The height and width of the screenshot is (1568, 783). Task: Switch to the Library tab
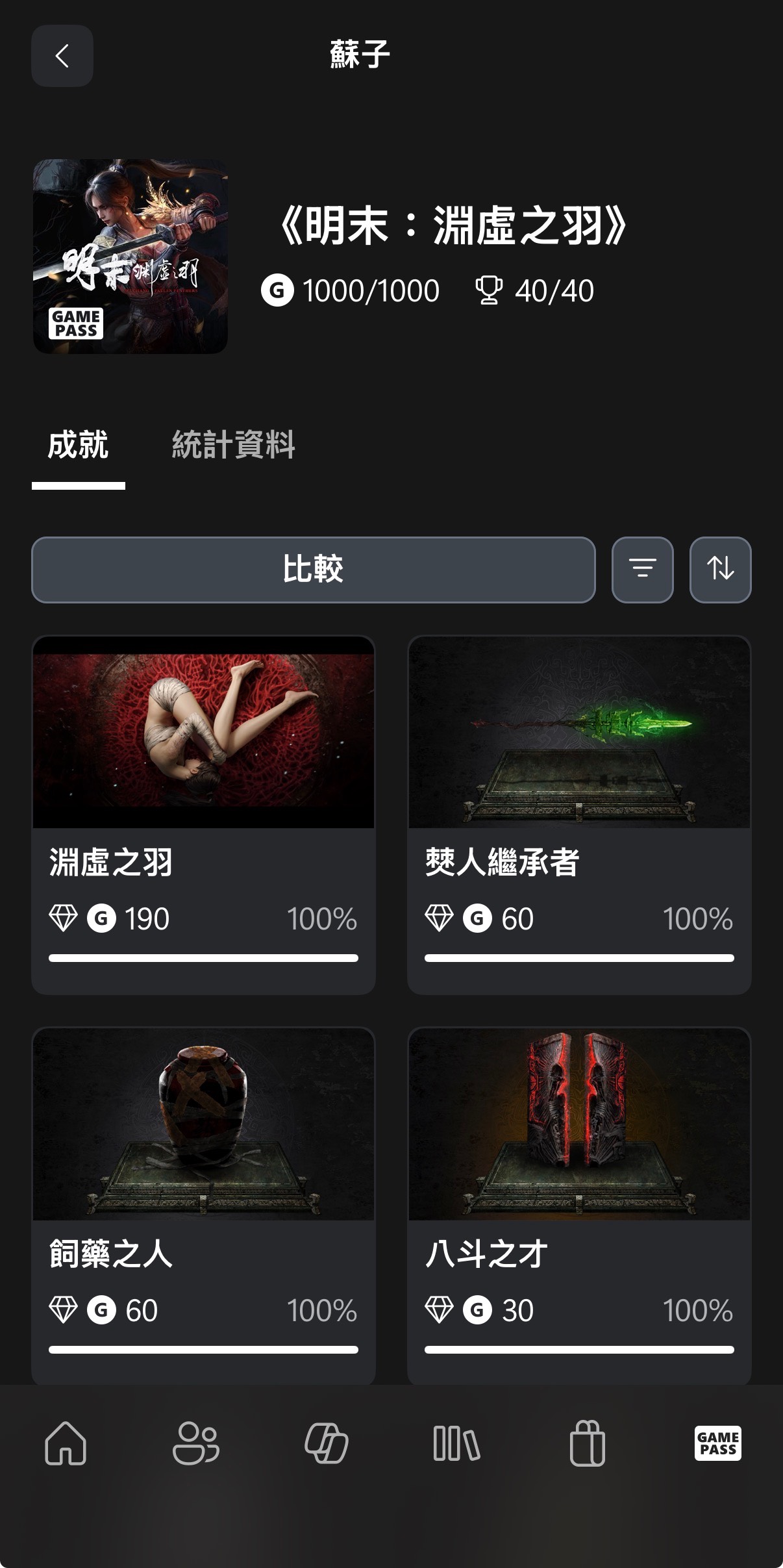(x=456, y=1443)
